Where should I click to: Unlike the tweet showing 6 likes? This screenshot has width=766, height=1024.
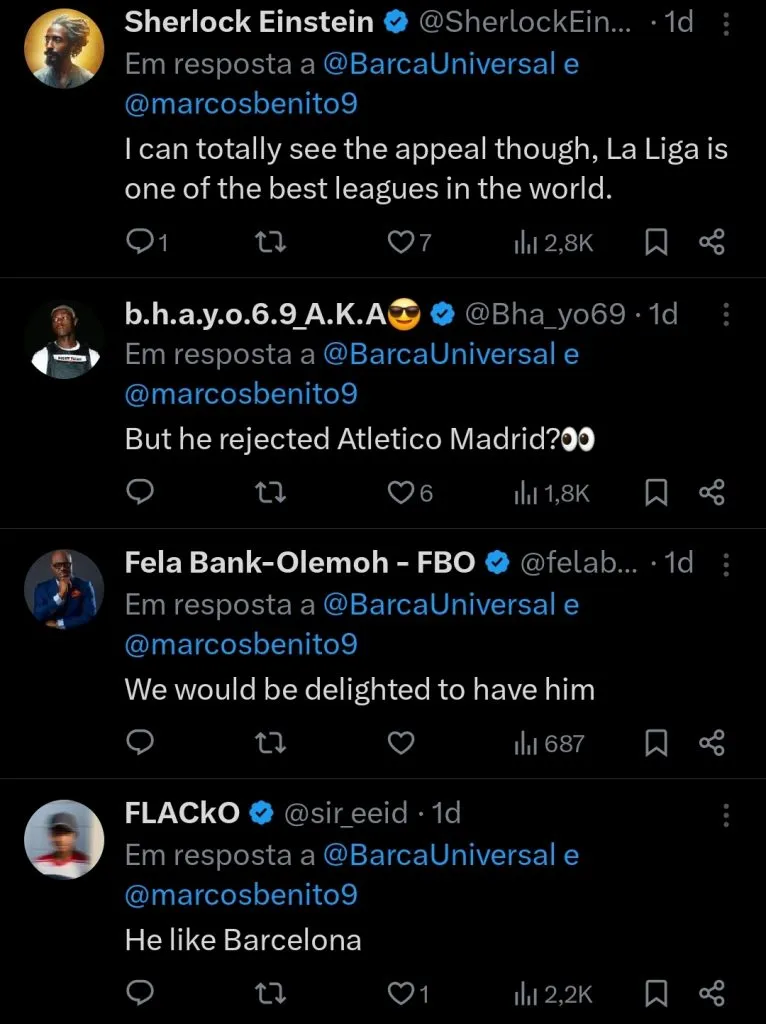(398, 492)
